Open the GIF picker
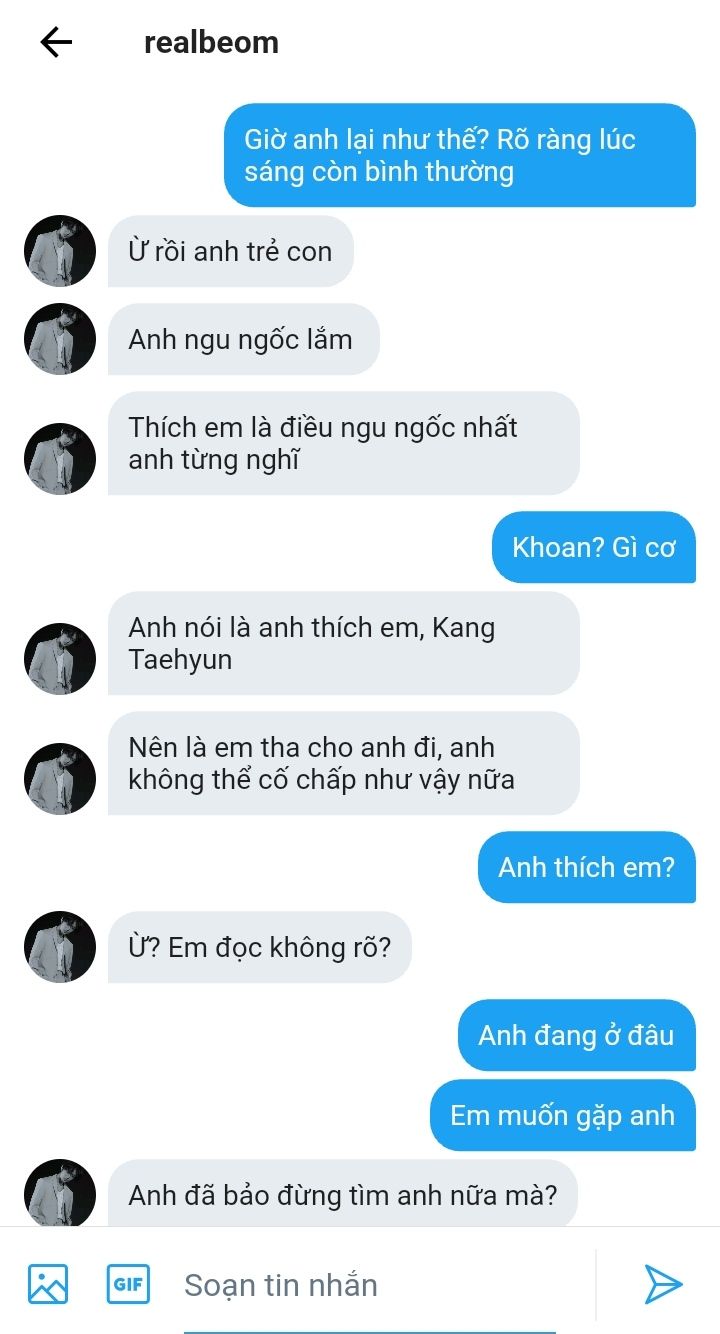Image resolution: width=720 pixels, height=1334 pixels. 128,1284
